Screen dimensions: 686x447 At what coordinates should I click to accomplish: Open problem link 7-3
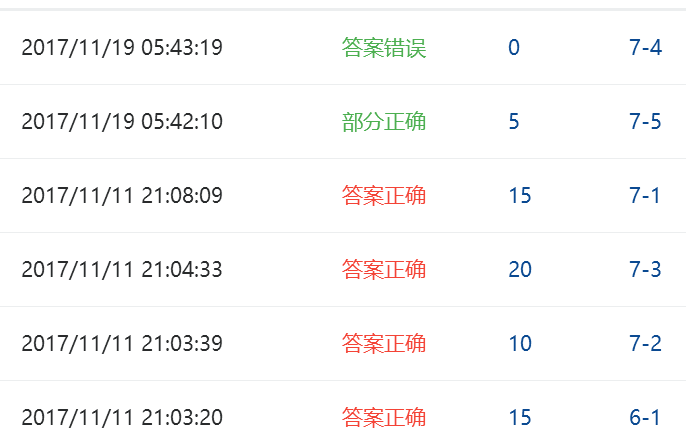tap(645, 269)
